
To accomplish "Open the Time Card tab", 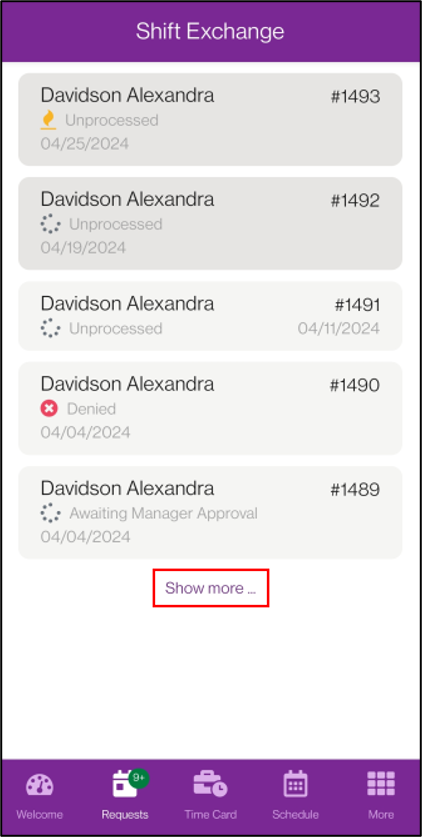I will [211, 795].
